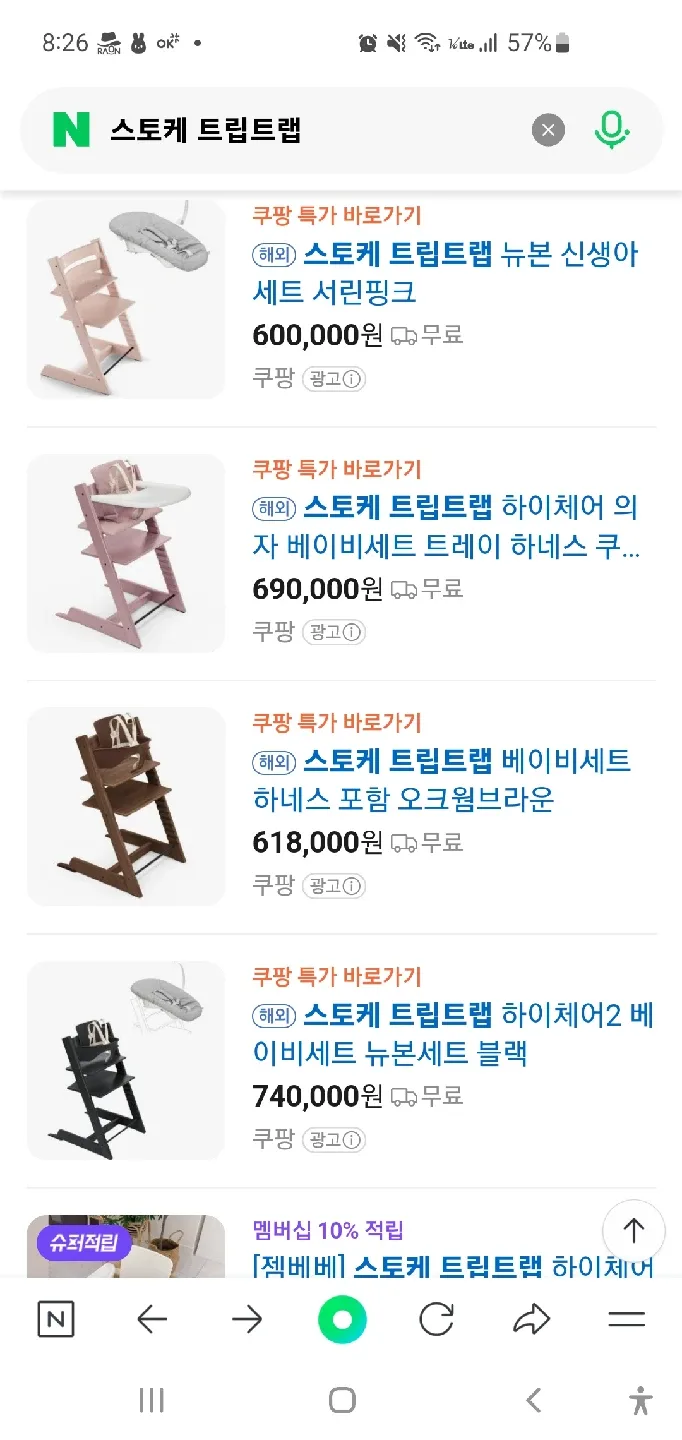Open the Naver home button in the bottom bar

click(x=56, y=1320)
